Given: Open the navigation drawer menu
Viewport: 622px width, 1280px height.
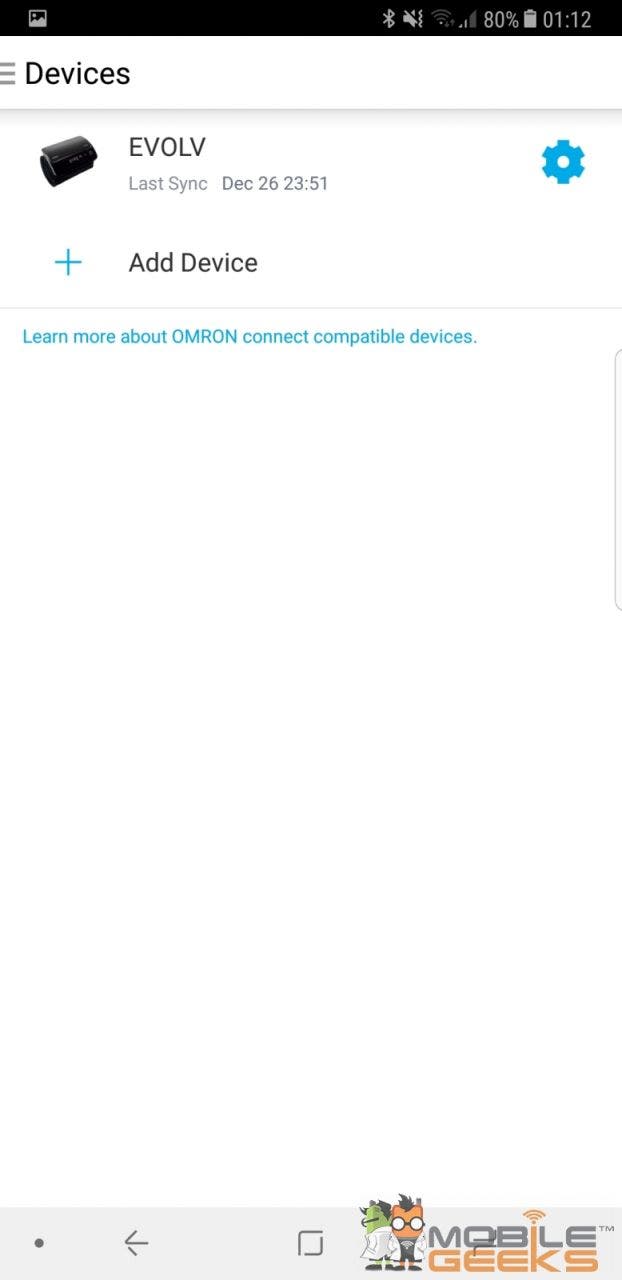Looking at the screenshot, I should 8,74.
